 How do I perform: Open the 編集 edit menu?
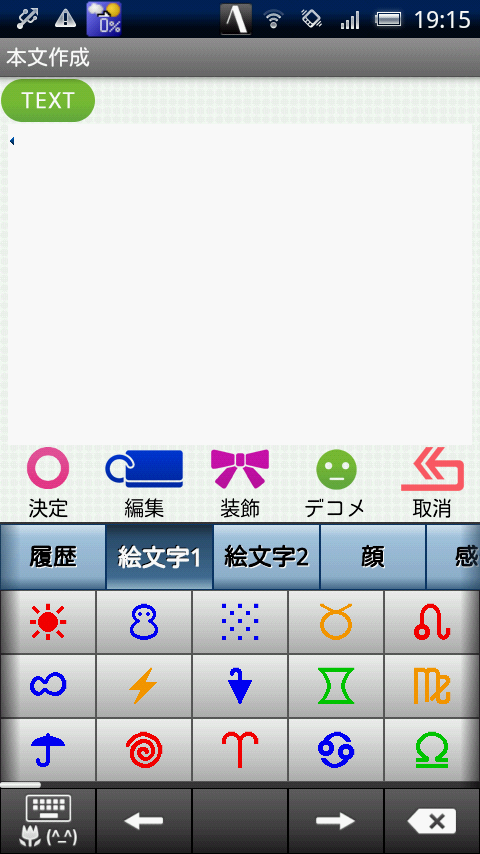(x=144, y=483)
